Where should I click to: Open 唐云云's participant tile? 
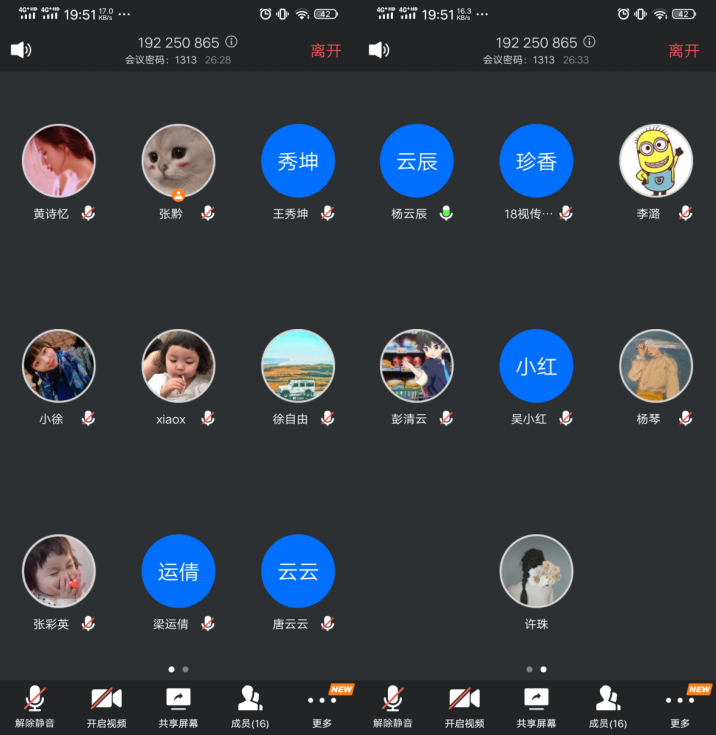tap(298, 571)
